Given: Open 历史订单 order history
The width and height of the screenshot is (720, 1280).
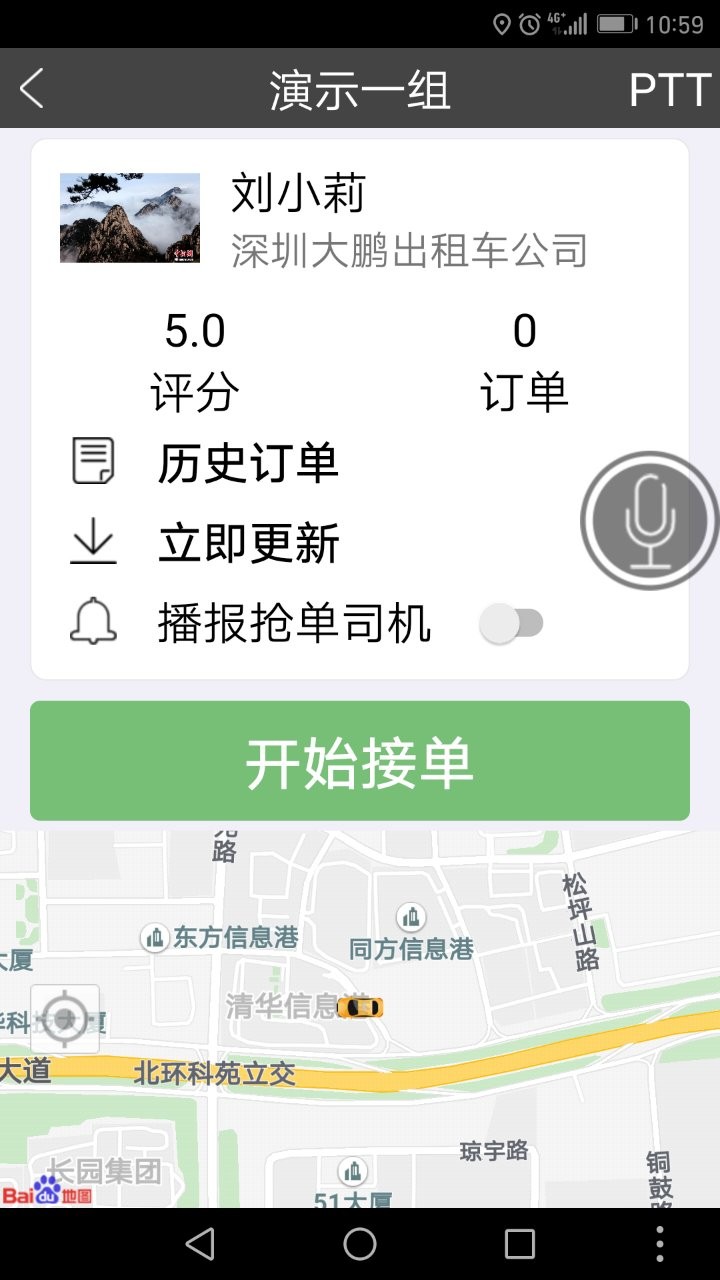Looking at the screenshot, I should coord(247,463).
